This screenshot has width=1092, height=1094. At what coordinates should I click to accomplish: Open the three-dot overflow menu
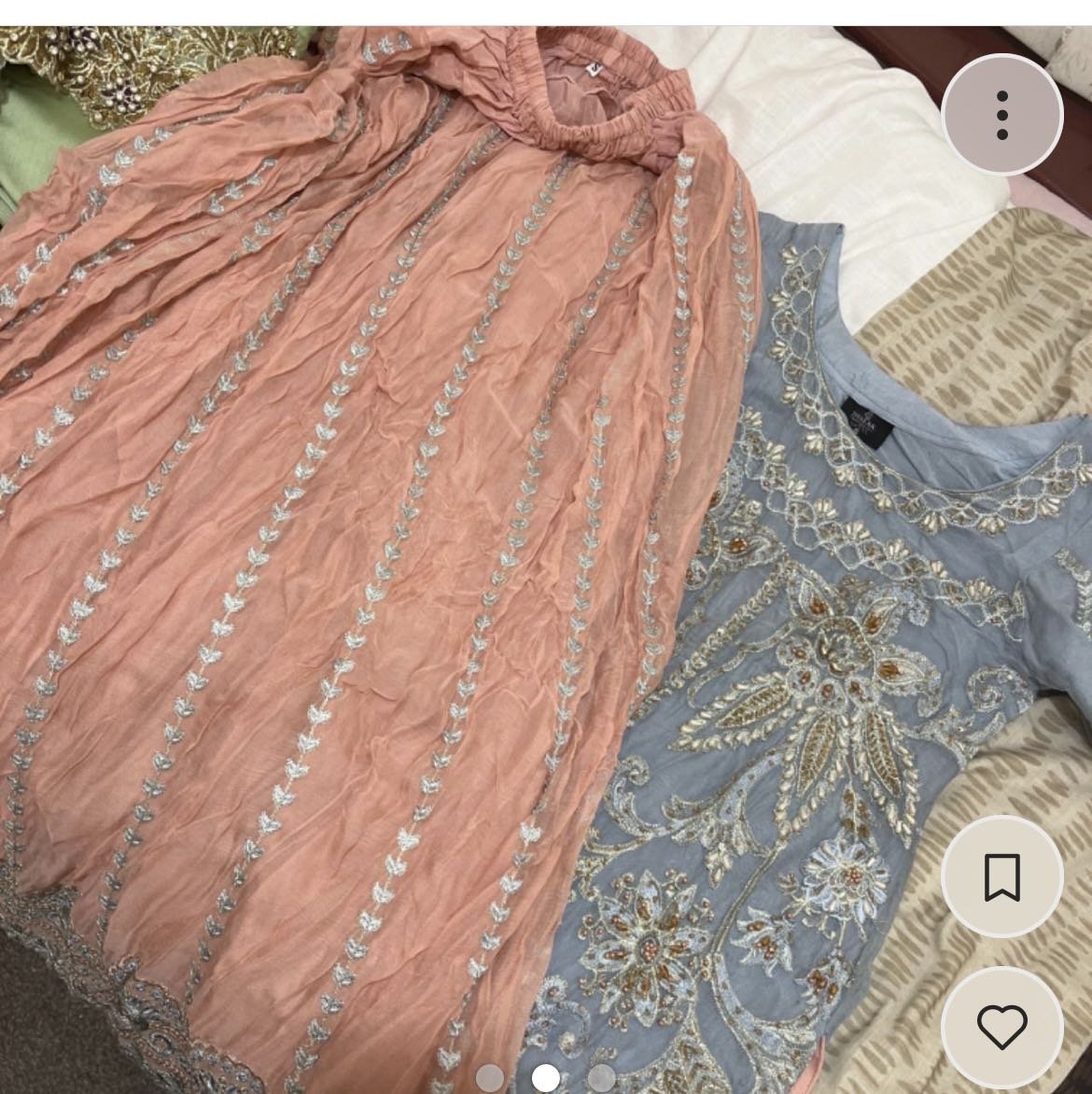pos(1001,116)
